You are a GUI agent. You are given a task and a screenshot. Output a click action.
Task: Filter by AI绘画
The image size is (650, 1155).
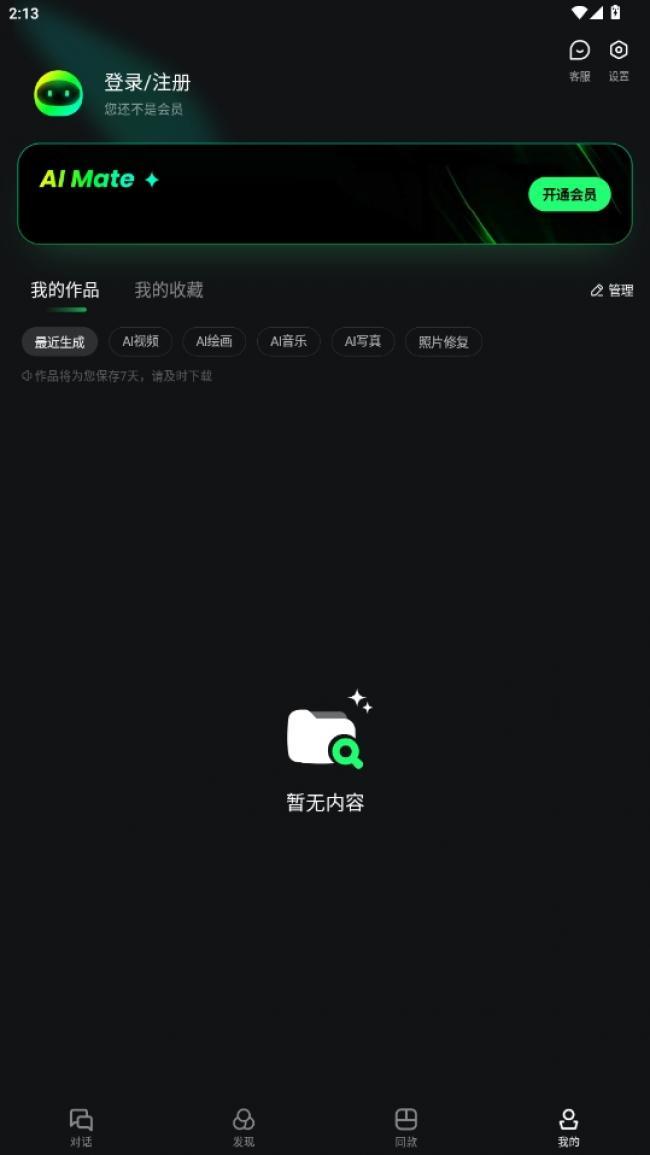pos(214,342)
